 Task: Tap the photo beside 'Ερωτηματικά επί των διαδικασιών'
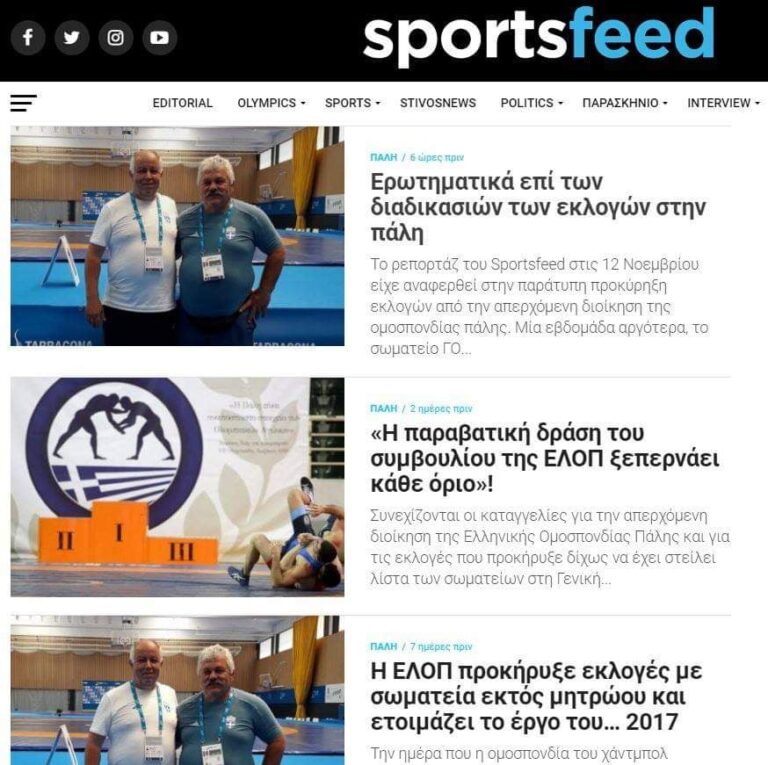[x=177, y=236]
